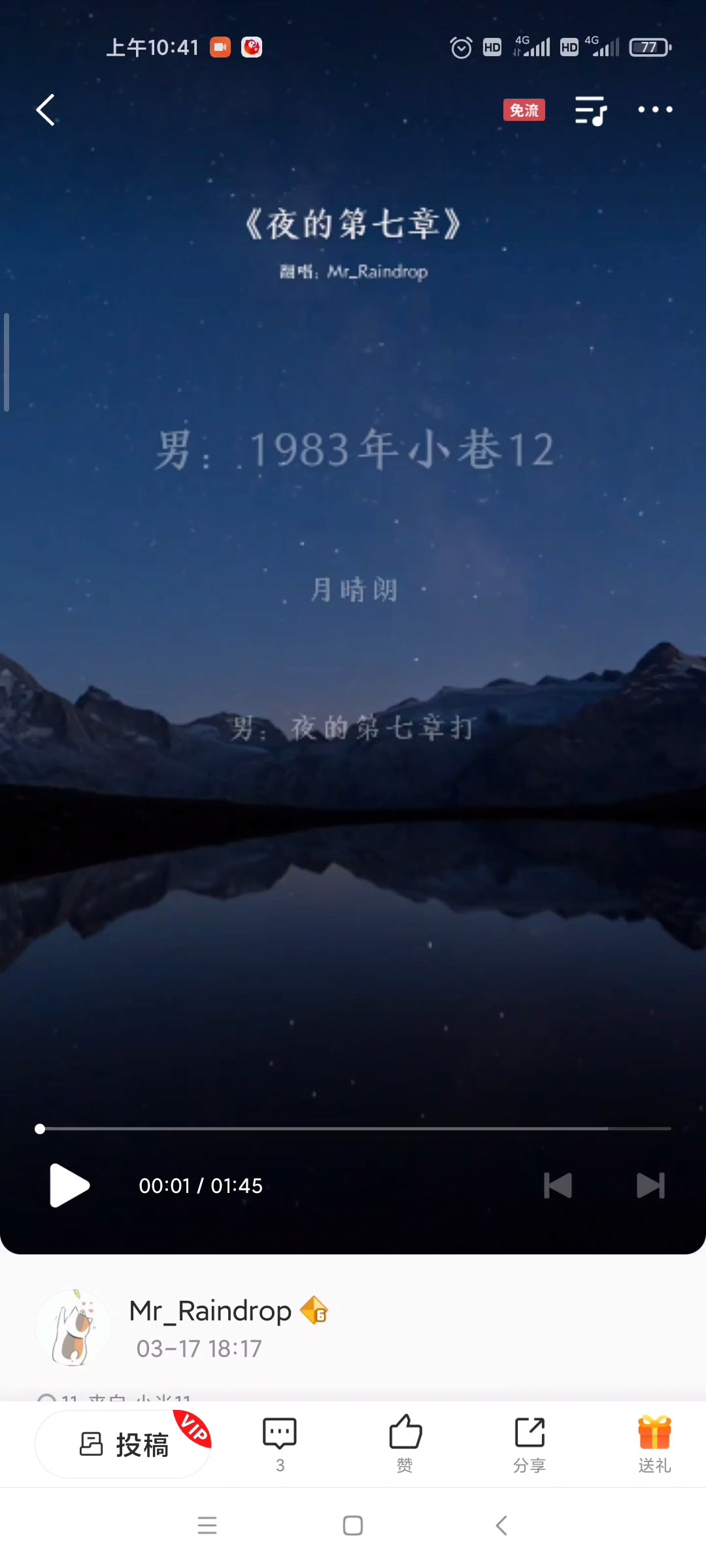Tap the 投稿 submit button
This screenshot has height=1568, width=706.
click(x=124, y=1445)
